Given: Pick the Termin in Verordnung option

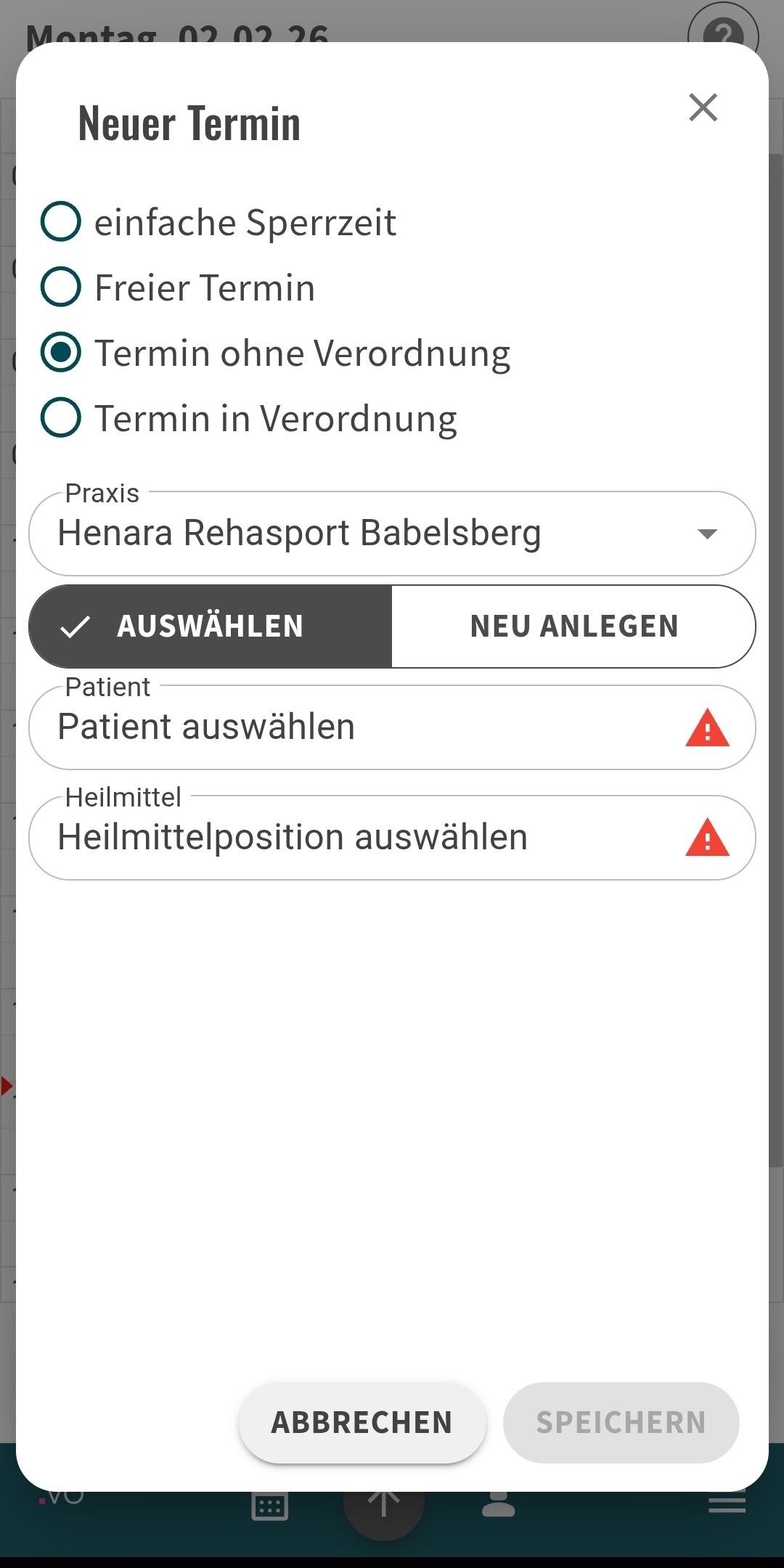Looking at the screenshot, I should coord(61,417).
